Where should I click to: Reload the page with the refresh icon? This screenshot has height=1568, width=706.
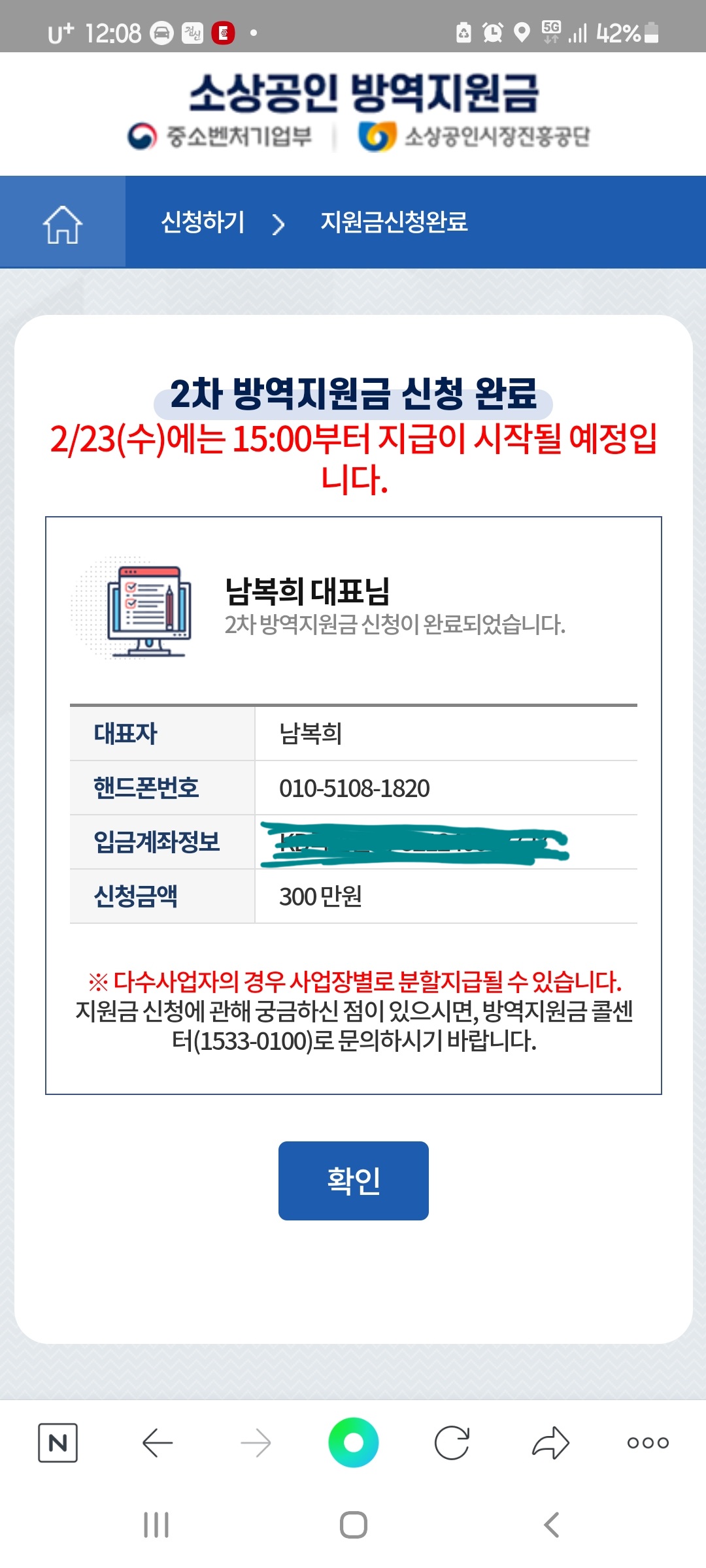(x=452, y=1443)
